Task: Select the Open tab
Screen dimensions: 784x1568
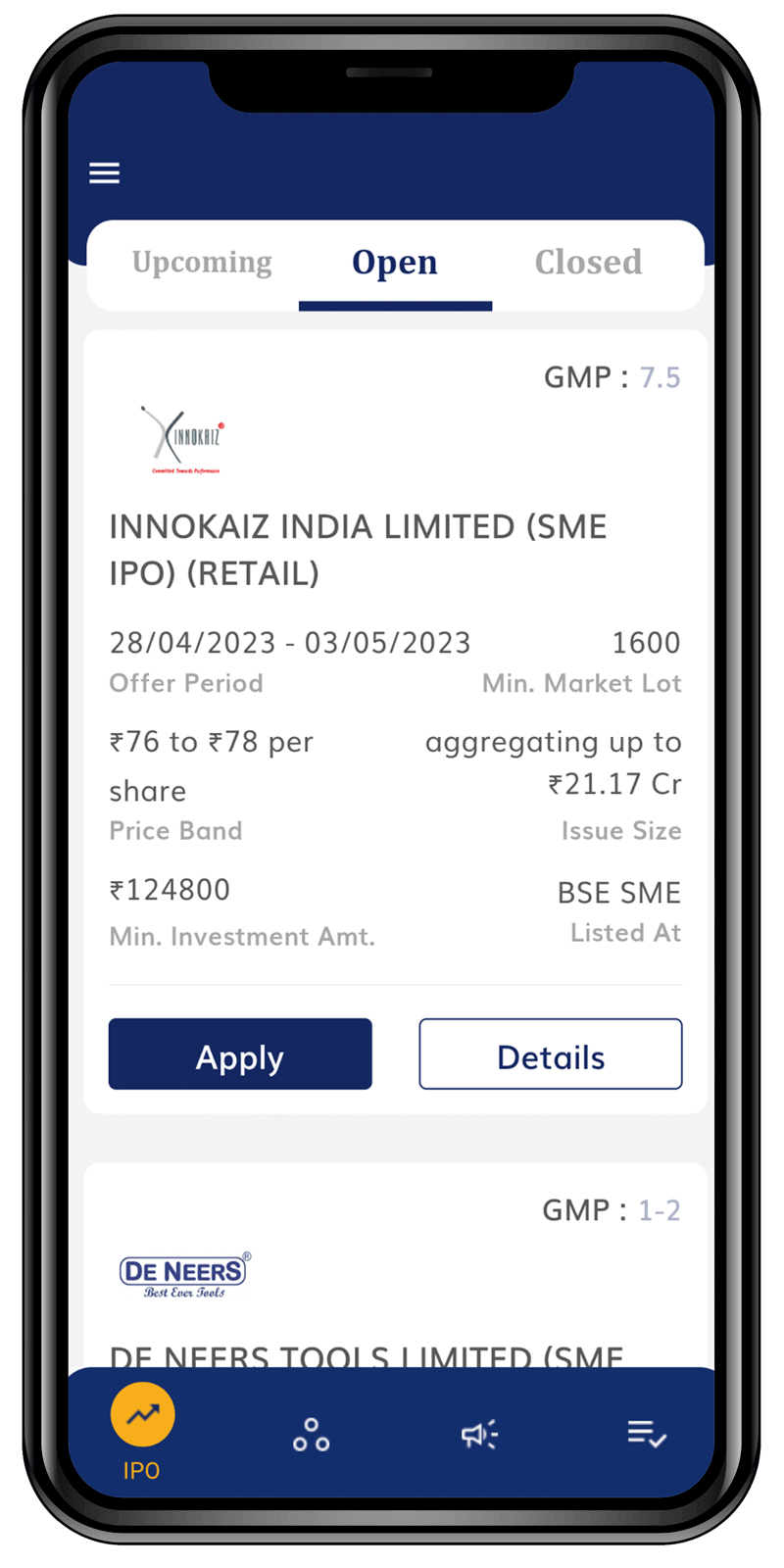Action: point(395,263)
